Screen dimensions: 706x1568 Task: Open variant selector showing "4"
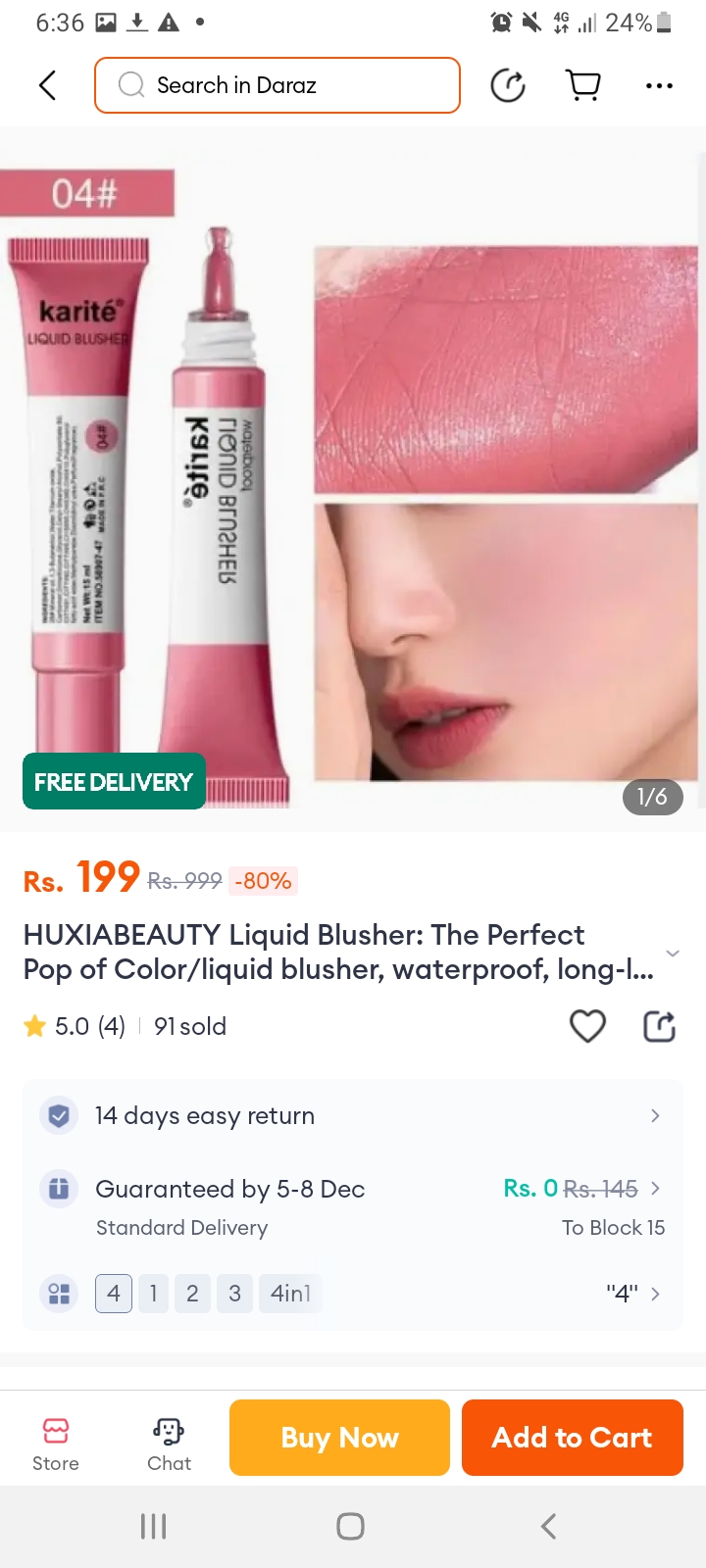pyautogui.click(x=633, y=1294)
